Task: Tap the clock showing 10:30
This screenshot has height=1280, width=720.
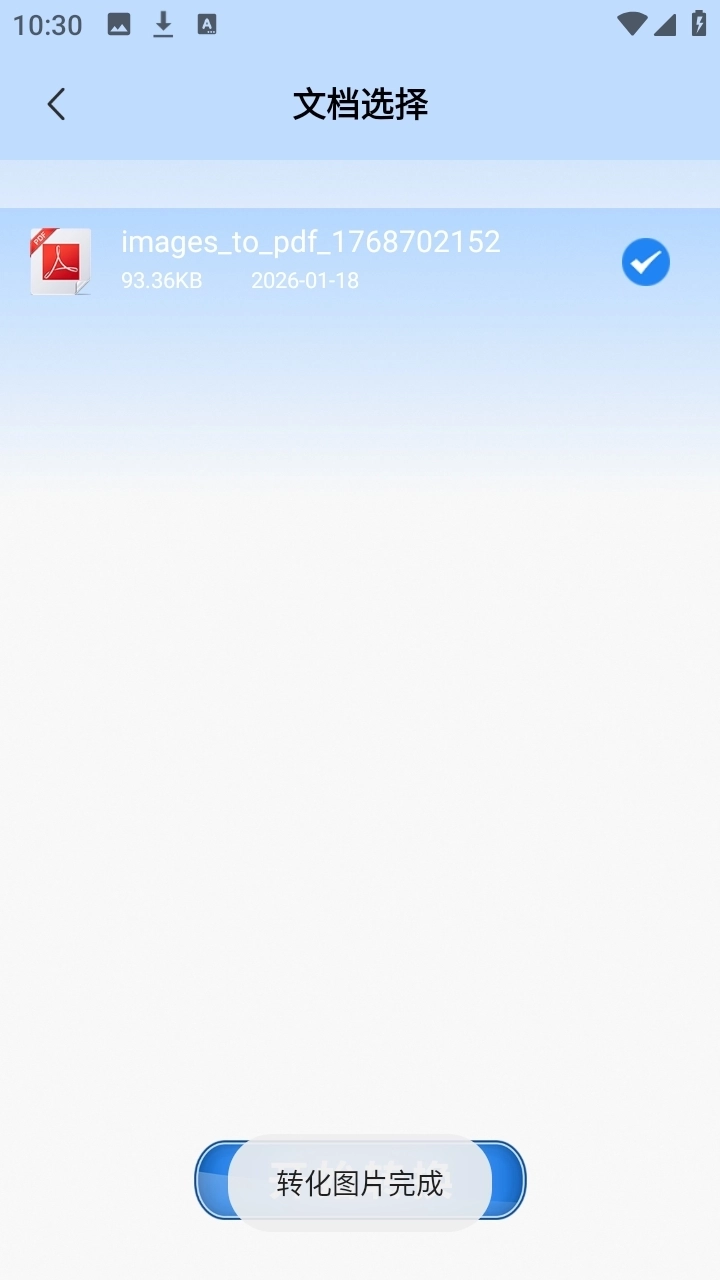Action: (x=47, y=24)
